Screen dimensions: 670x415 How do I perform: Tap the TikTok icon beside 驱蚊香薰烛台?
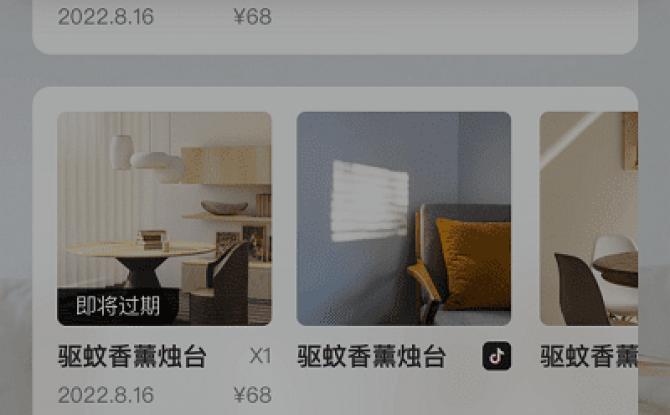(497, 356)
